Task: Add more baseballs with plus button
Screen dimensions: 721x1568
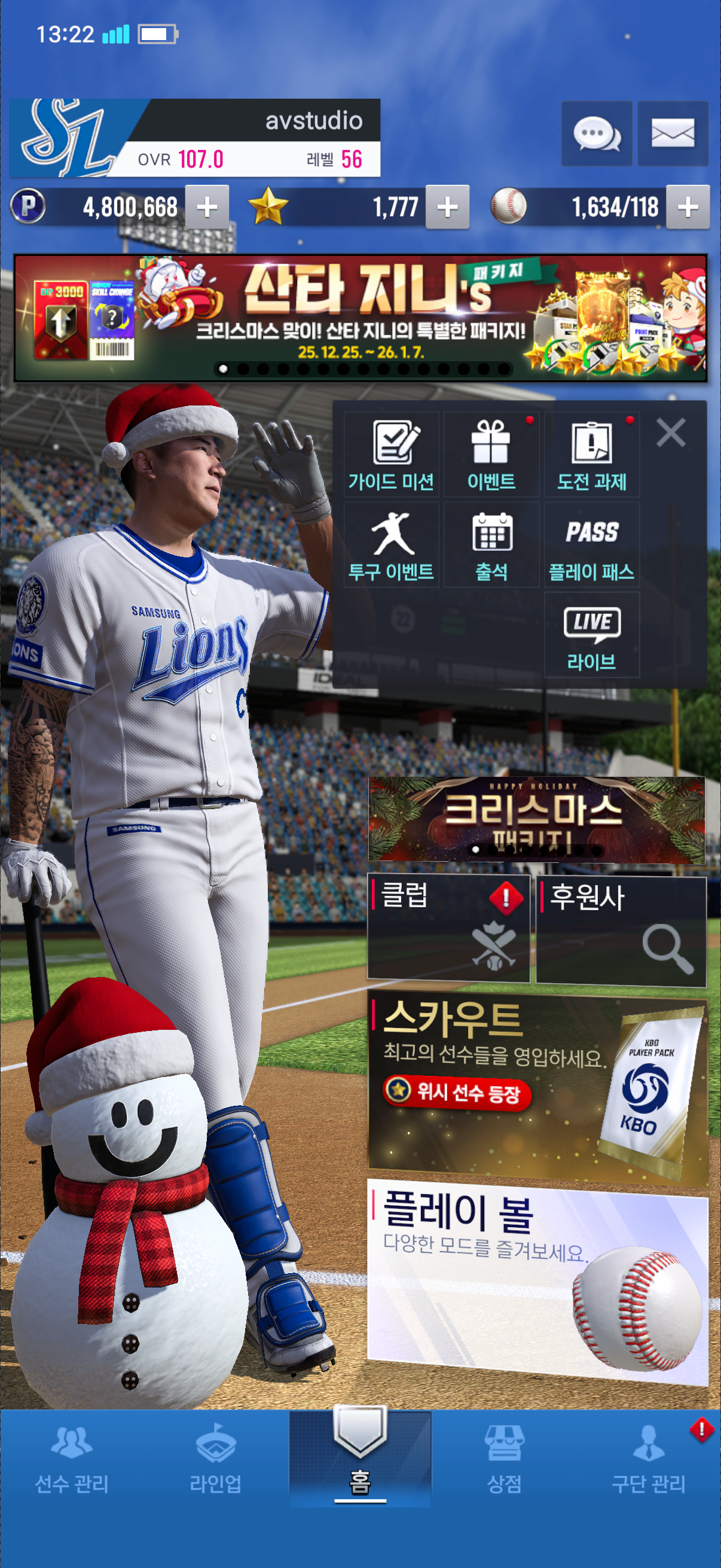Action: click(x=688, y=207)
